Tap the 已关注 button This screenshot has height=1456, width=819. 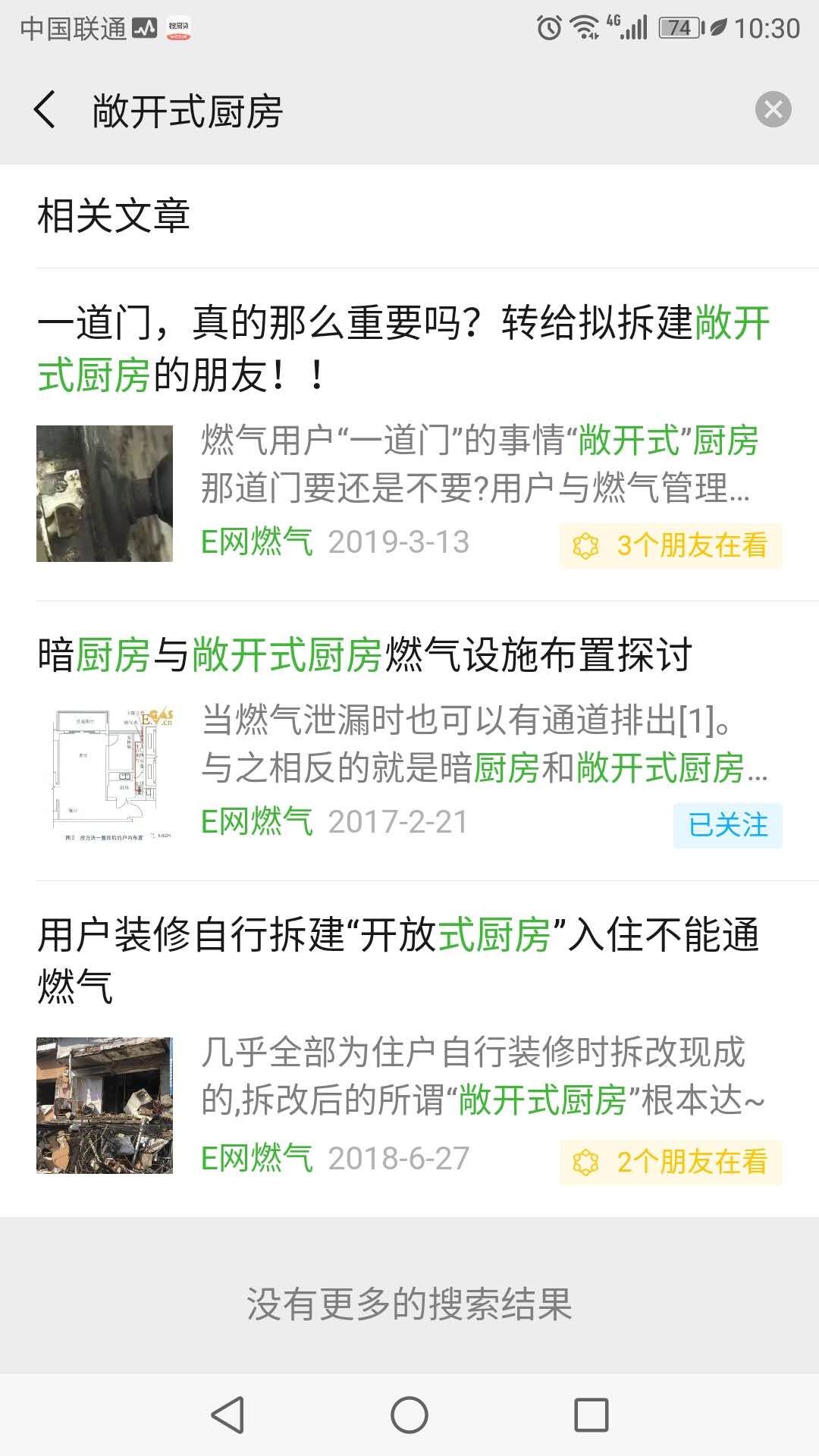(727, 825)
